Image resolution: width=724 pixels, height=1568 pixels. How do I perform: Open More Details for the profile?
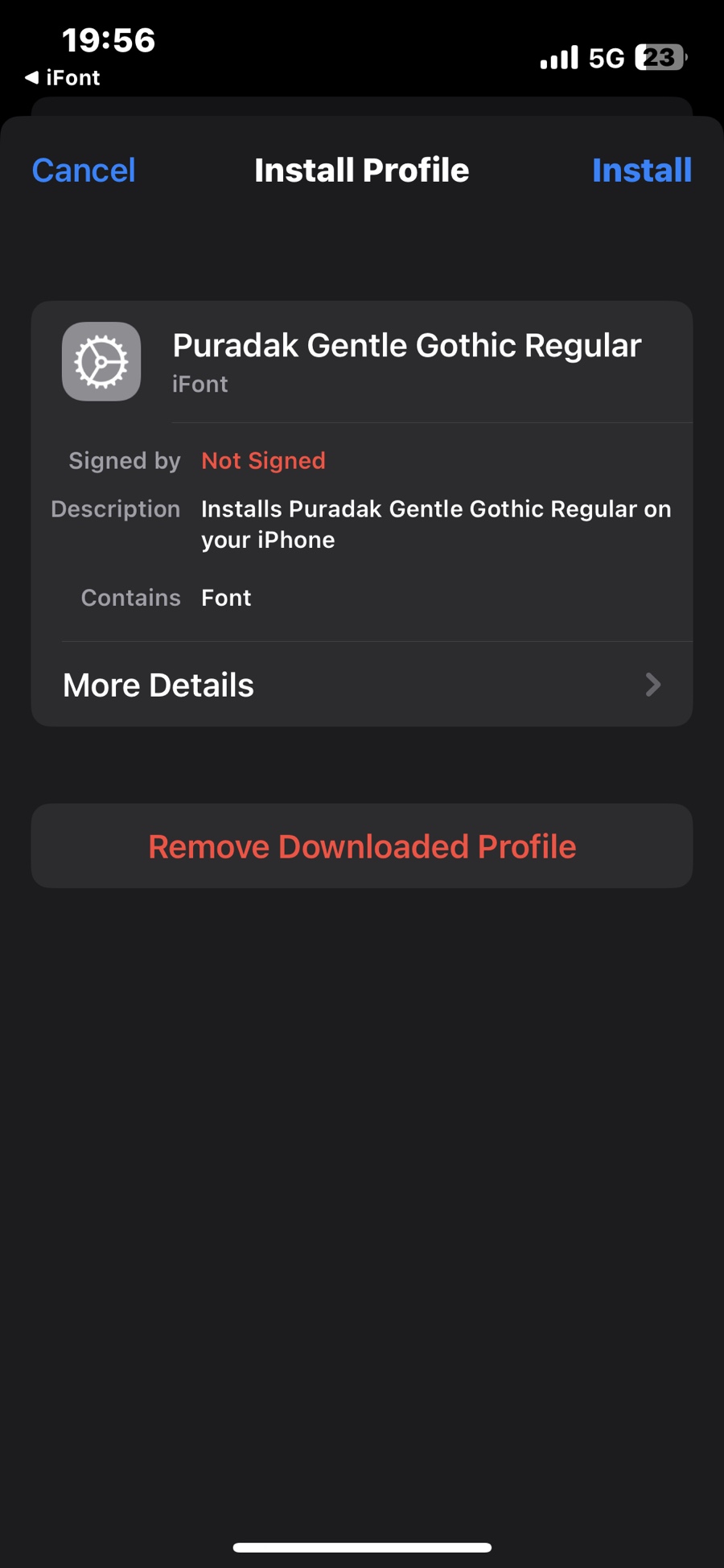pos(362,685)
